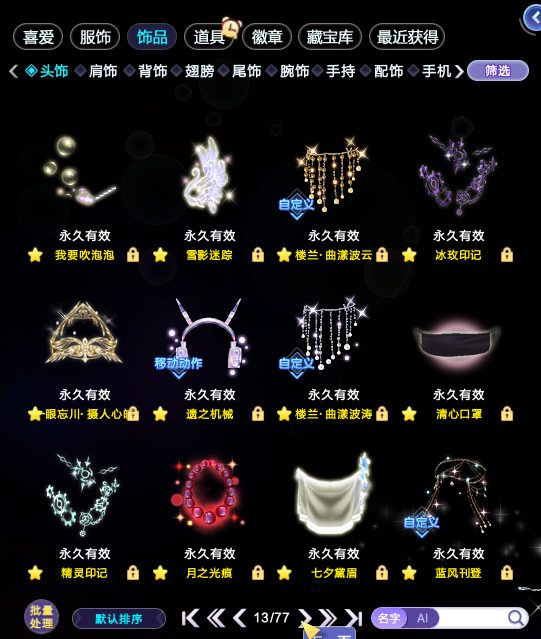Jump to the last page
The width and height of the screenshot is (541, 639).
353,618
